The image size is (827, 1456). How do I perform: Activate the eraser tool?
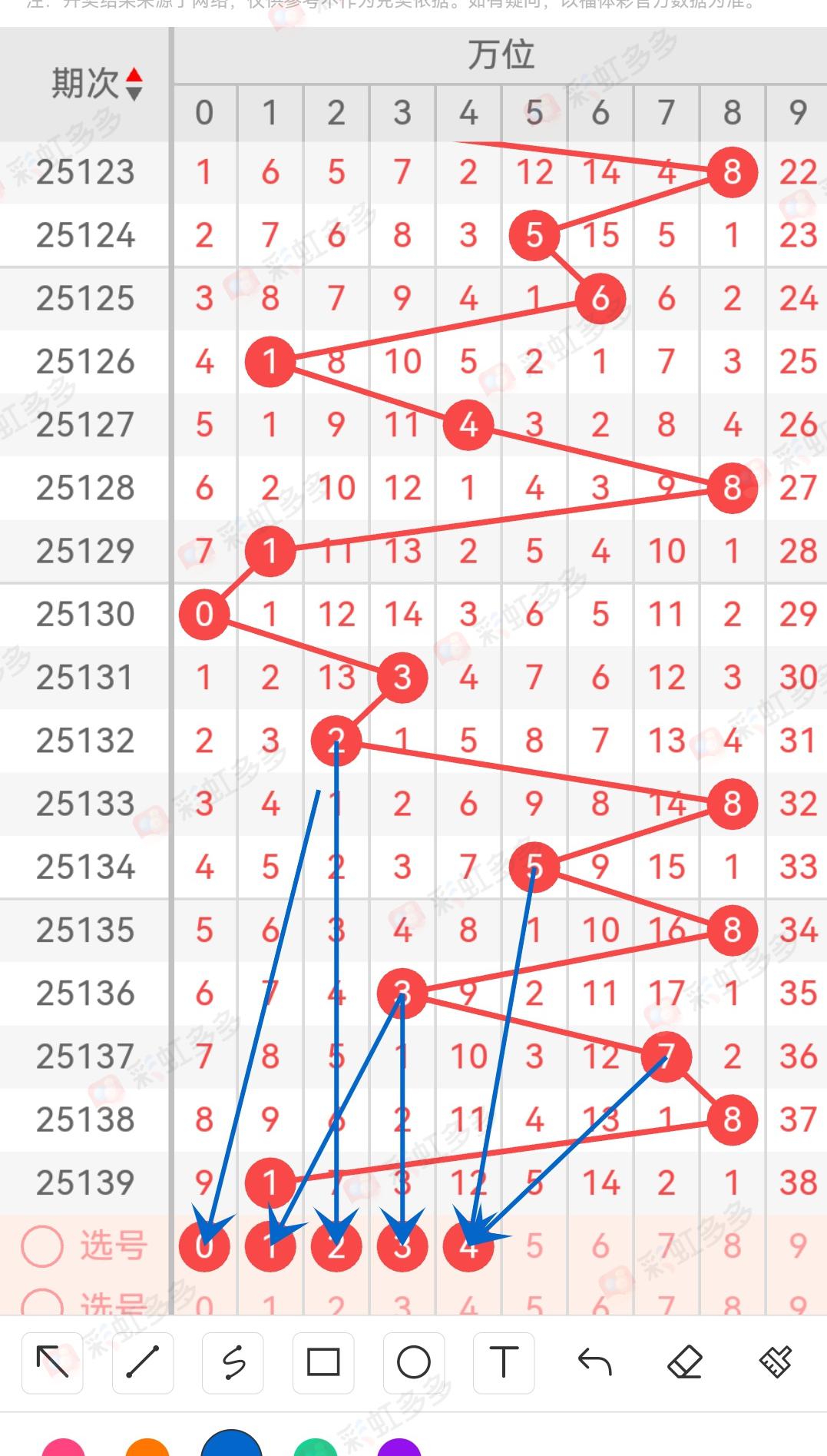[x=685, y=1363]
